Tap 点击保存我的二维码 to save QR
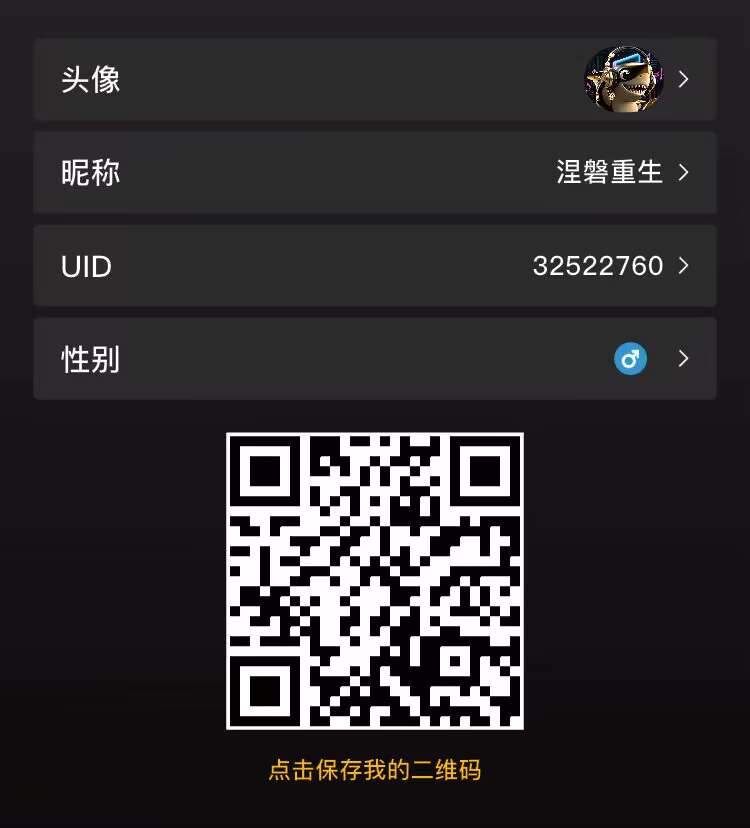750x828 pixels. tap(375, 769)
